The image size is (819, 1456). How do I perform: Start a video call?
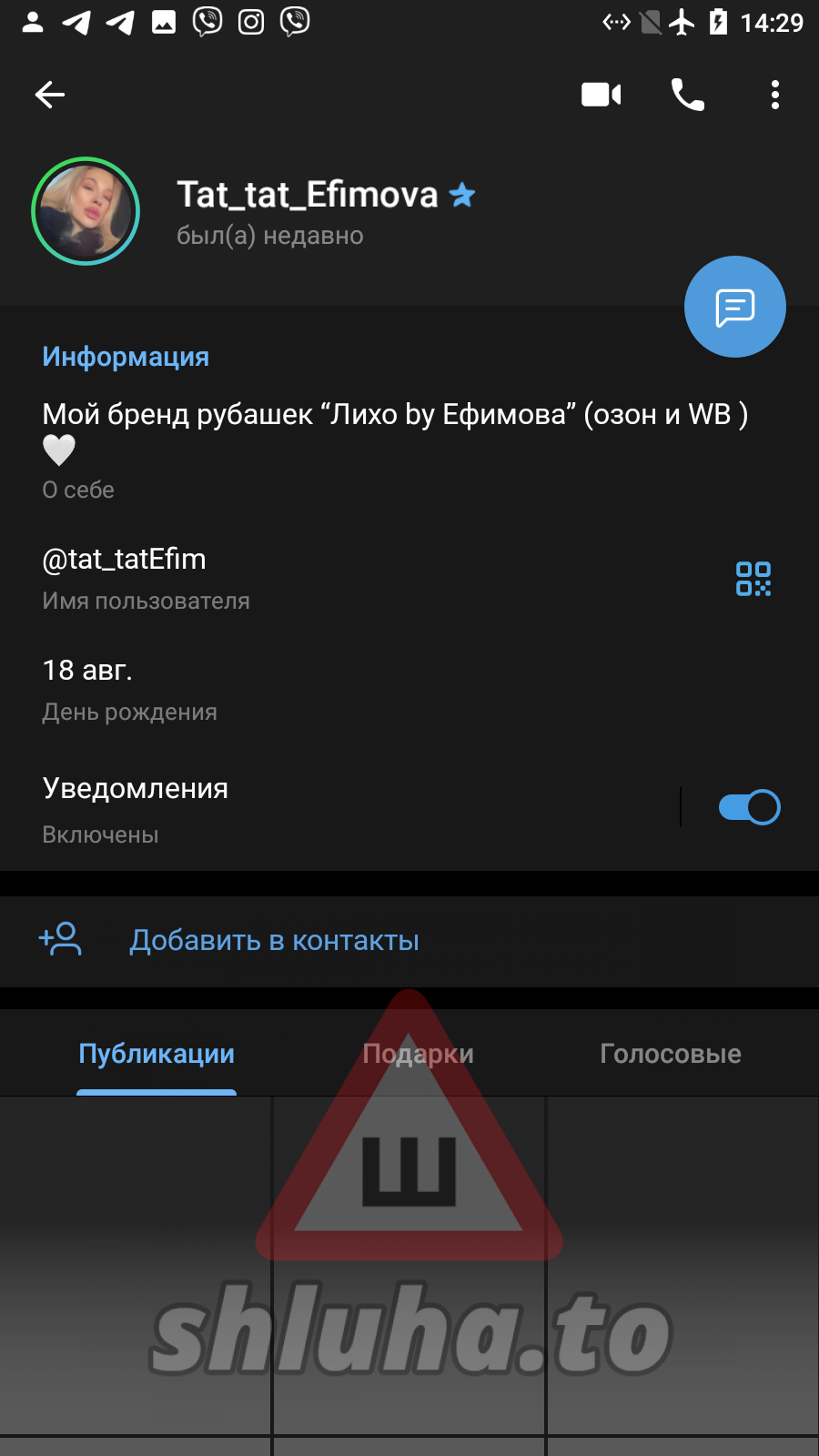click(x=601, y=95)
